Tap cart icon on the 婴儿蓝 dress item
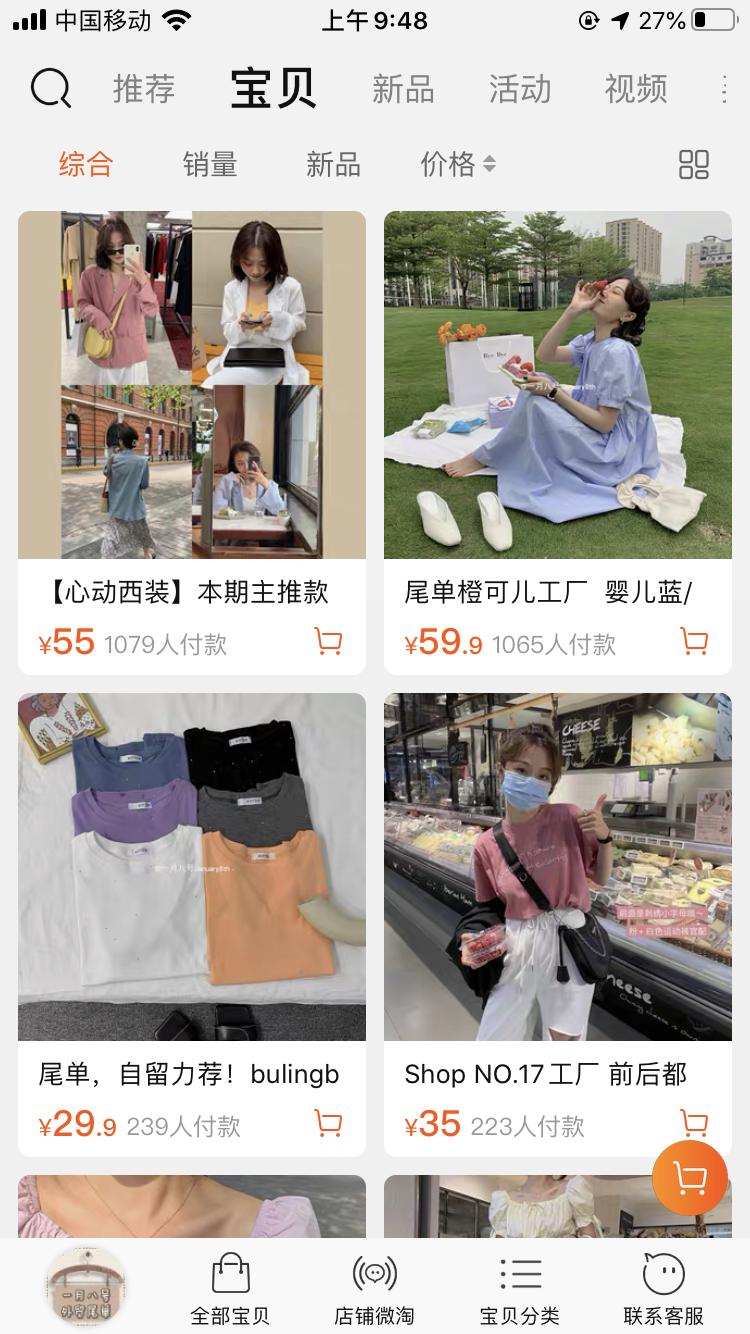 [694, 641]
